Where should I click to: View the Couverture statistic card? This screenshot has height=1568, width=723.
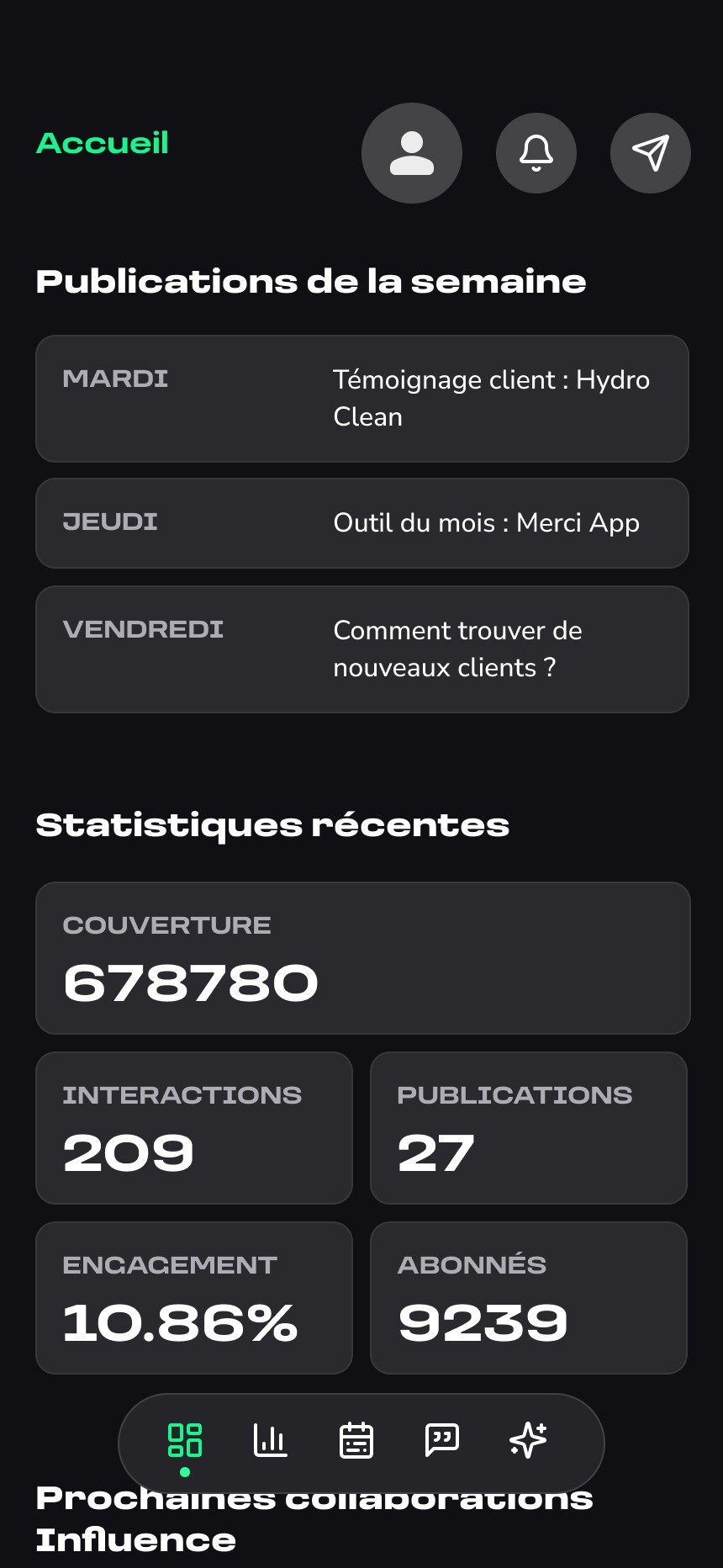pyautogui.click(x=362, y=958)
